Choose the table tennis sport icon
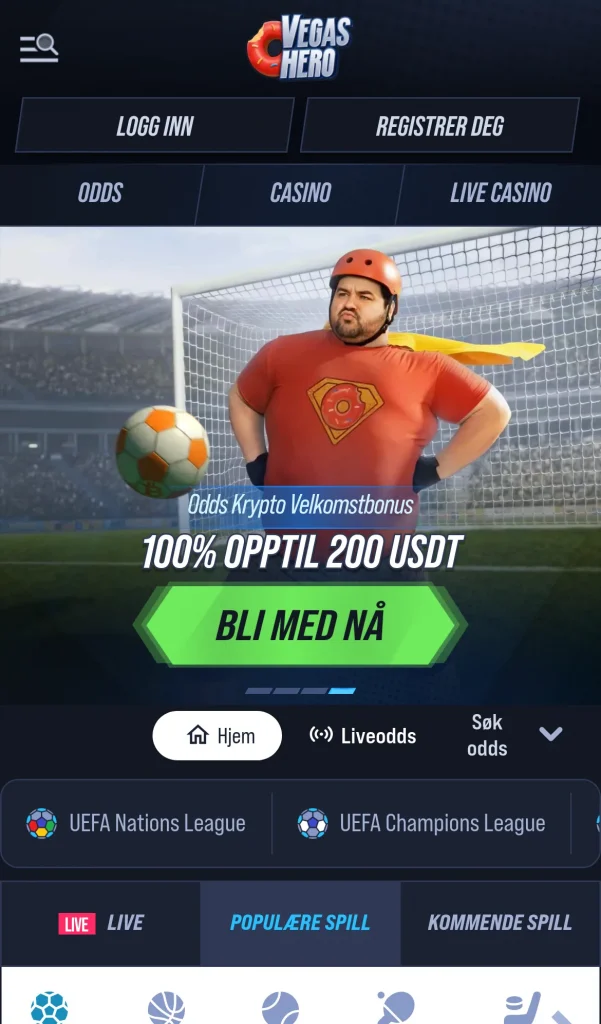 (x=396, y=1008)
